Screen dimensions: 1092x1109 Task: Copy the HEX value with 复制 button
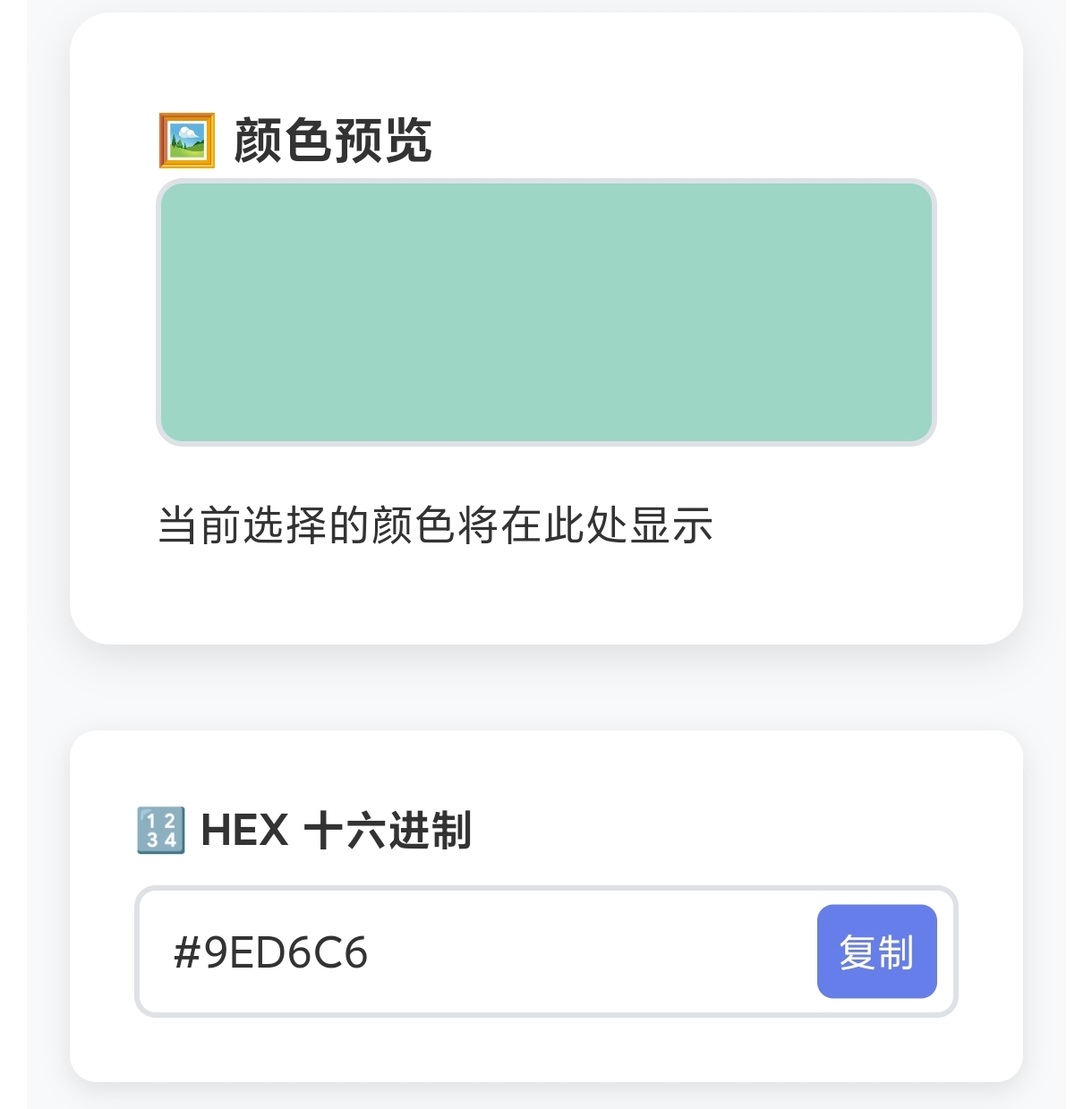tap(876, 951)
